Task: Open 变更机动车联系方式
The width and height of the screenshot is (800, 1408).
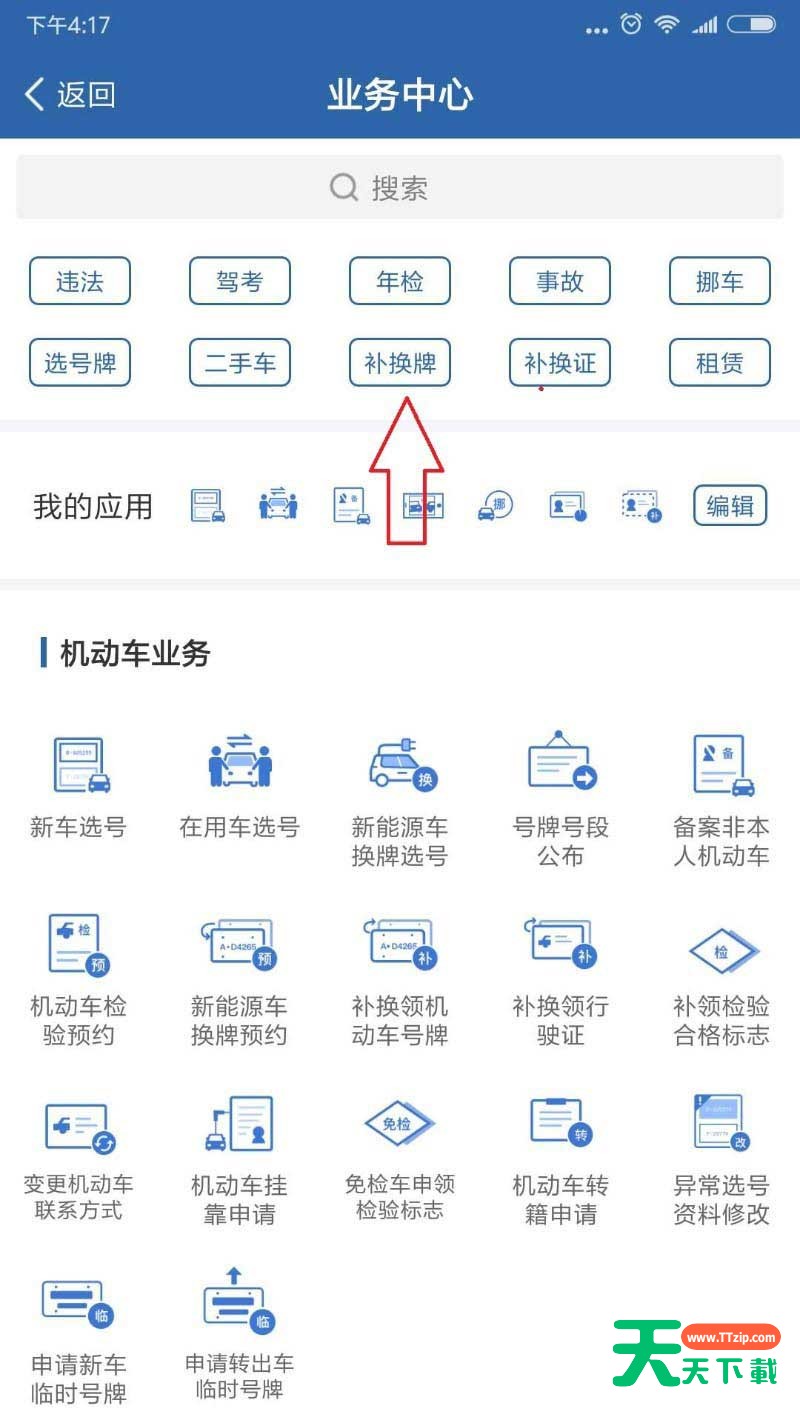Action: (80, 1159)
